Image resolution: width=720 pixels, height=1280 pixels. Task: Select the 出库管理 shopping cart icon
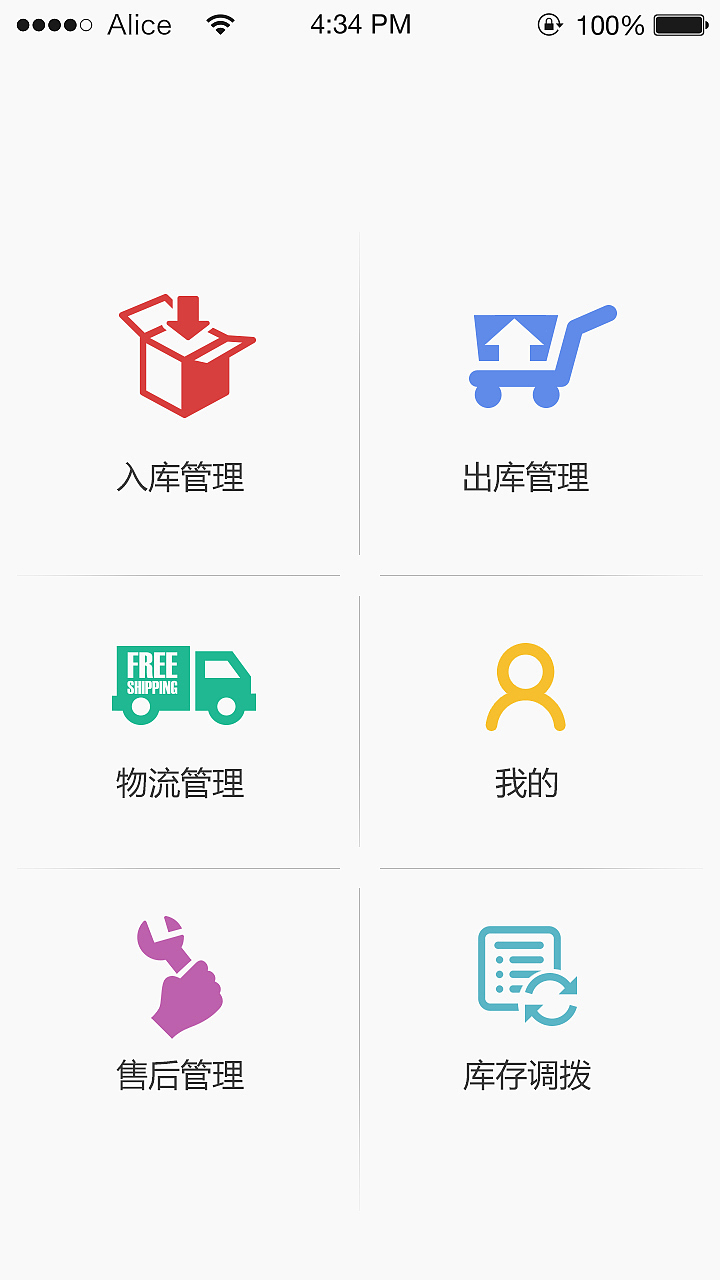(540, 355)
